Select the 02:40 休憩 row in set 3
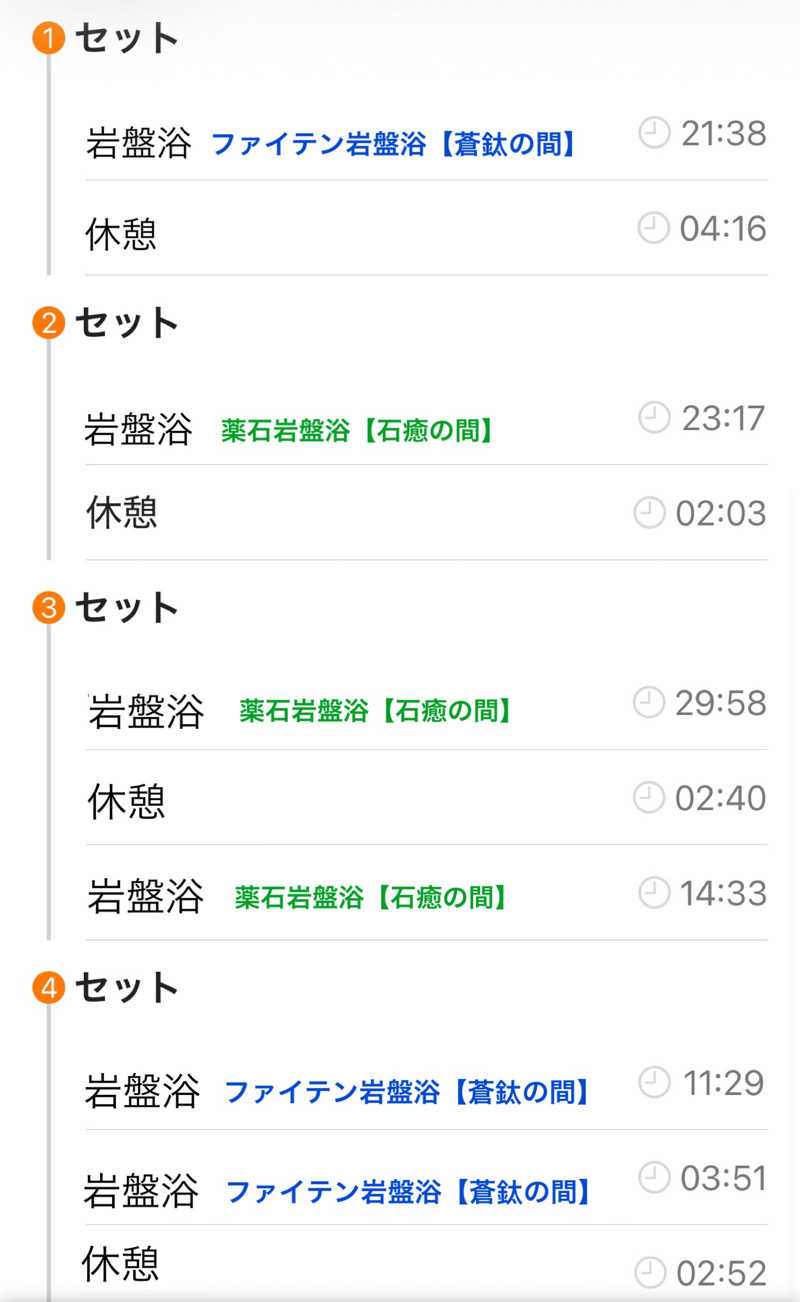800x1302 pixels. tap(426, 799)
